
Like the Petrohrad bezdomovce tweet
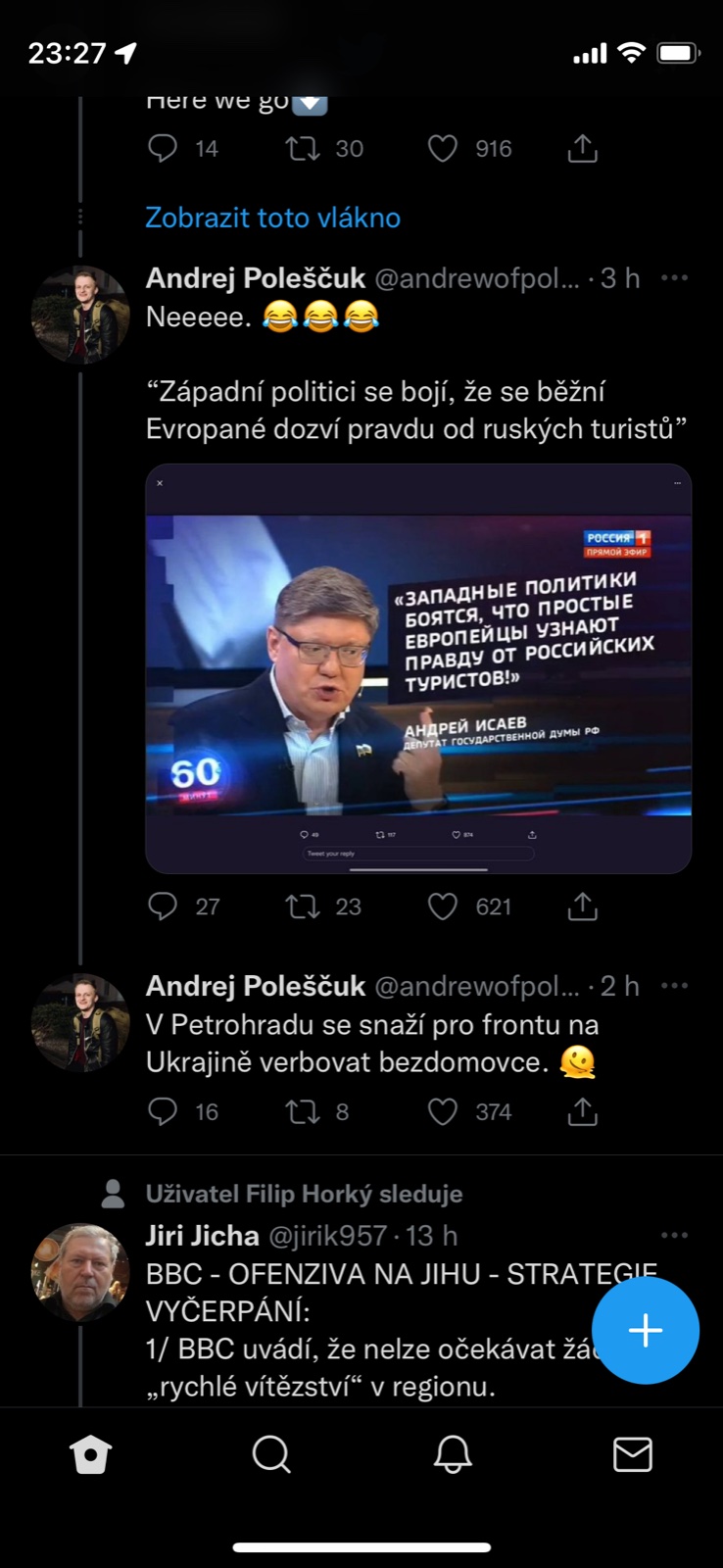pos(443,1111)
